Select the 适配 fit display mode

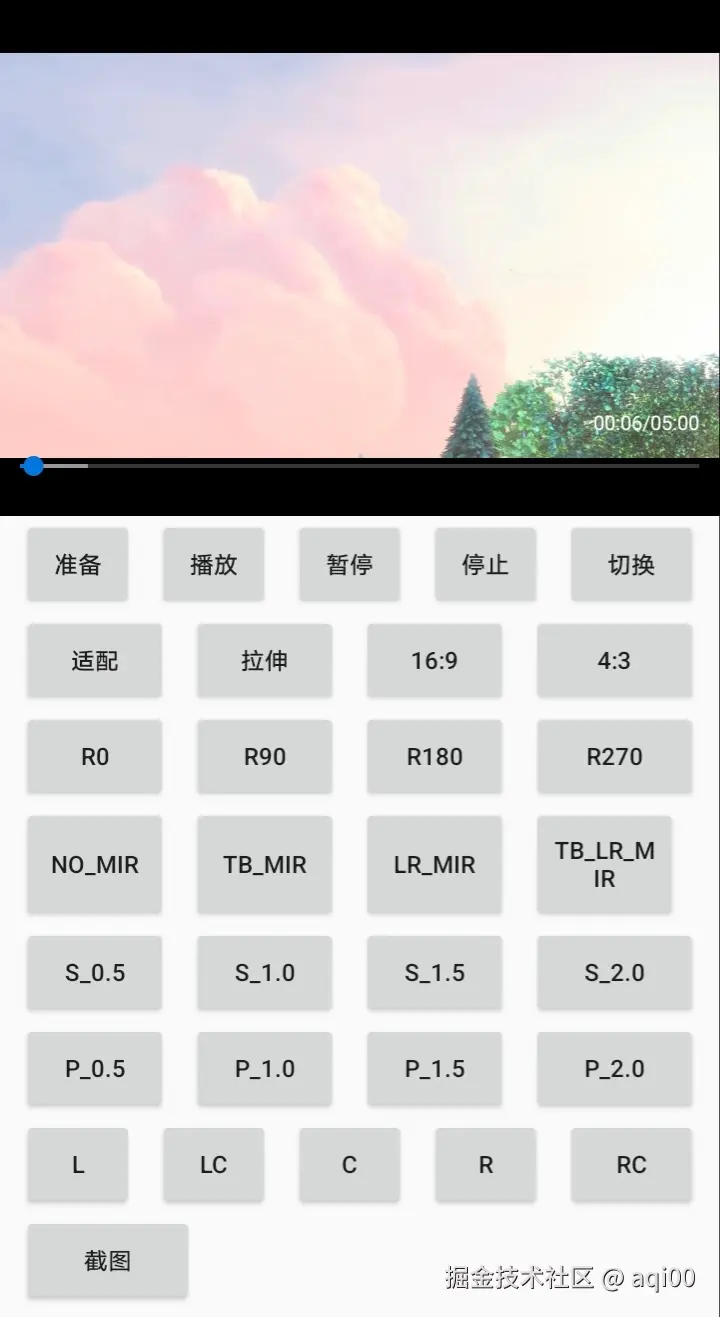click(94, 660)
